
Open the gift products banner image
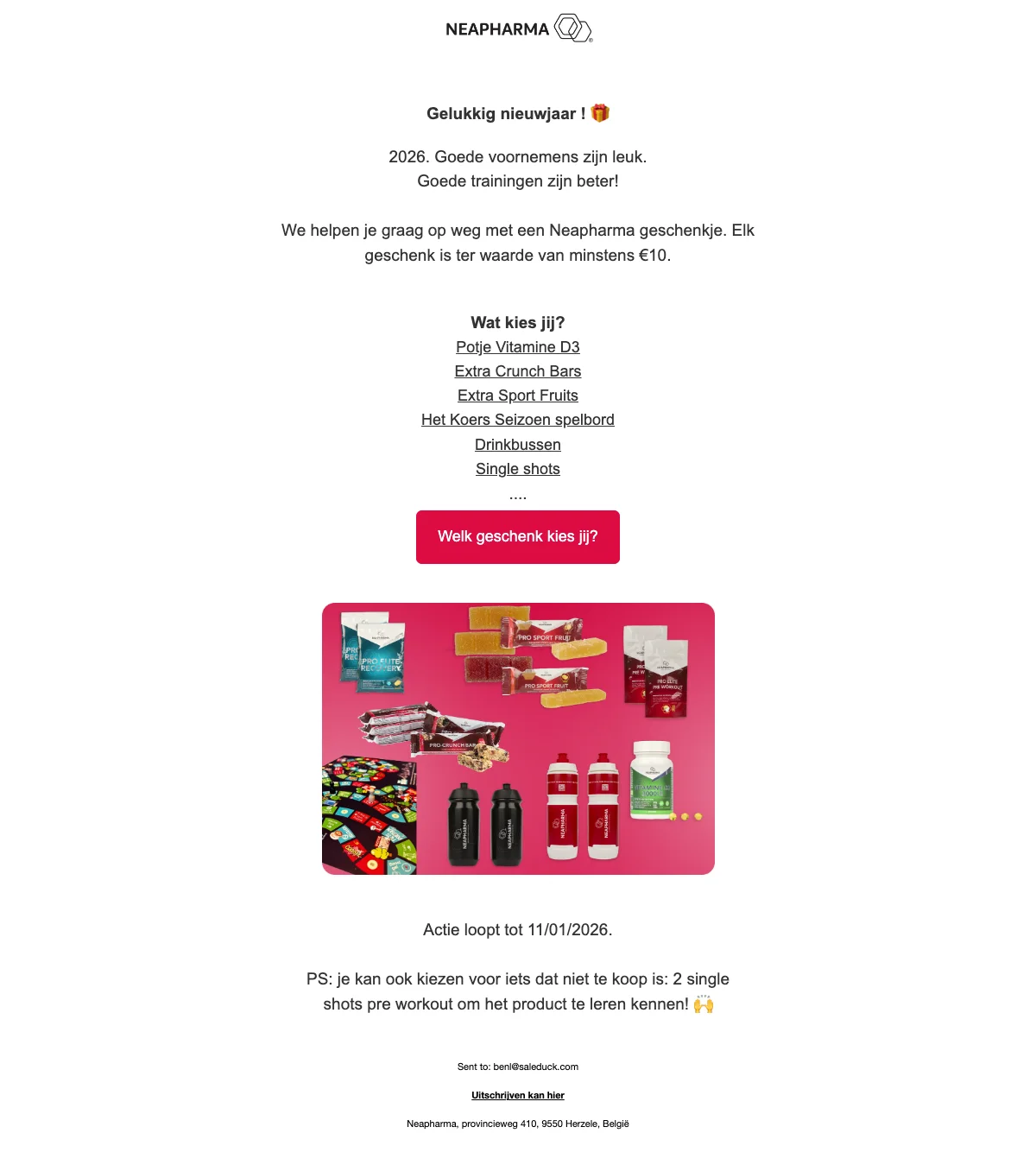[x=518, y=738]
